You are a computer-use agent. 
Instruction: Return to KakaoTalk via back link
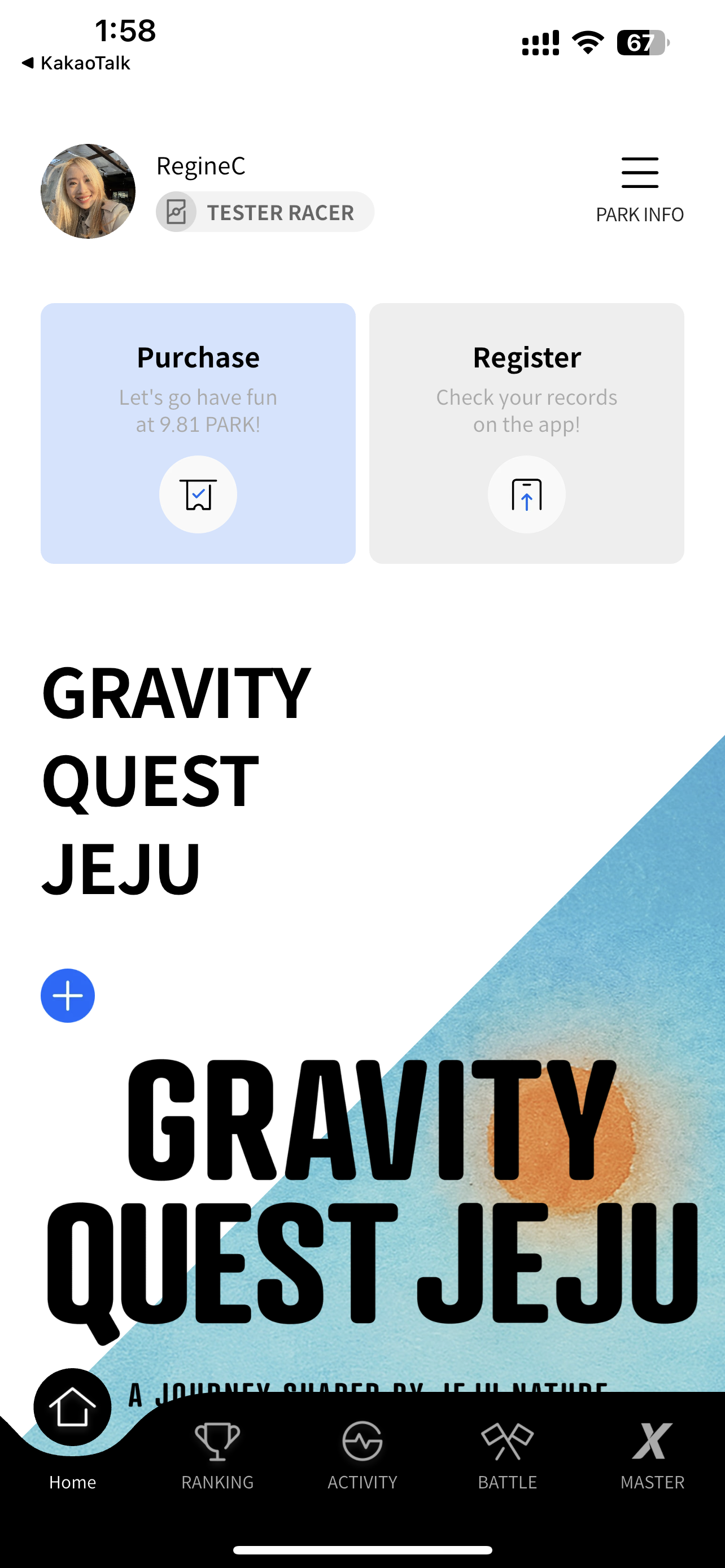coord(76,63)
